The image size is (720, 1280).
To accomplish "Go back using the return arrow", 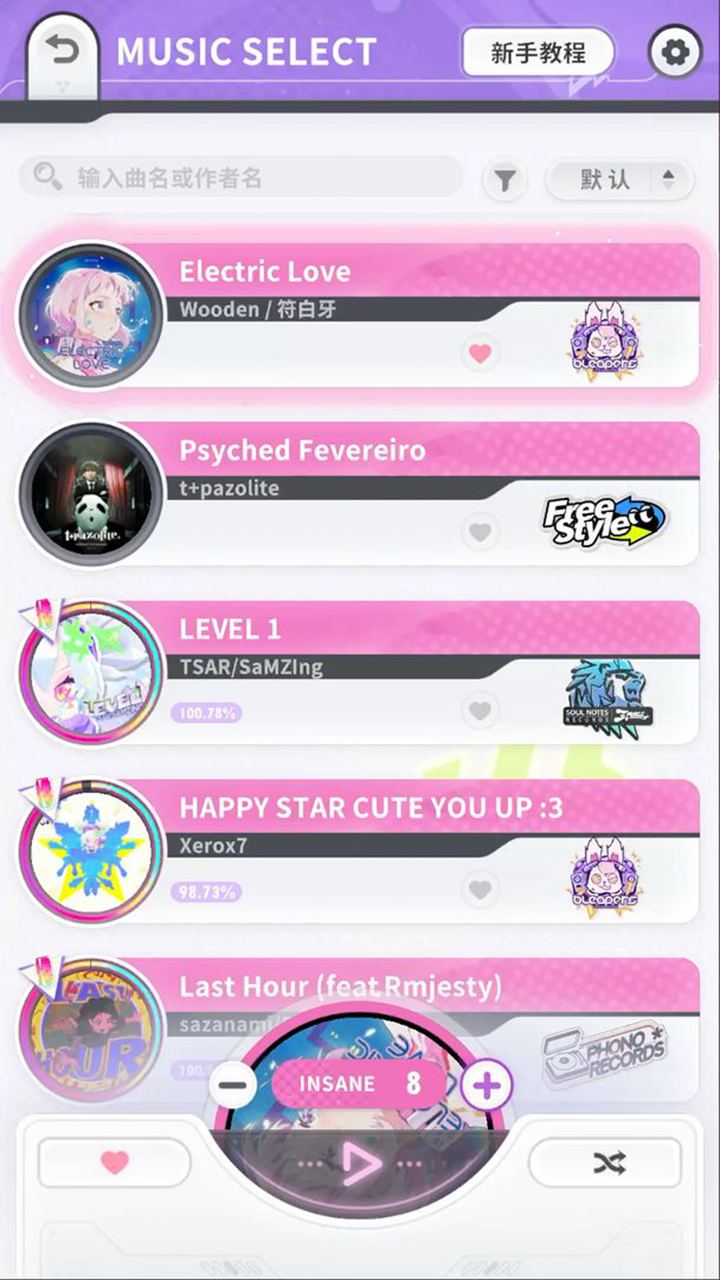I will [62, 52].
